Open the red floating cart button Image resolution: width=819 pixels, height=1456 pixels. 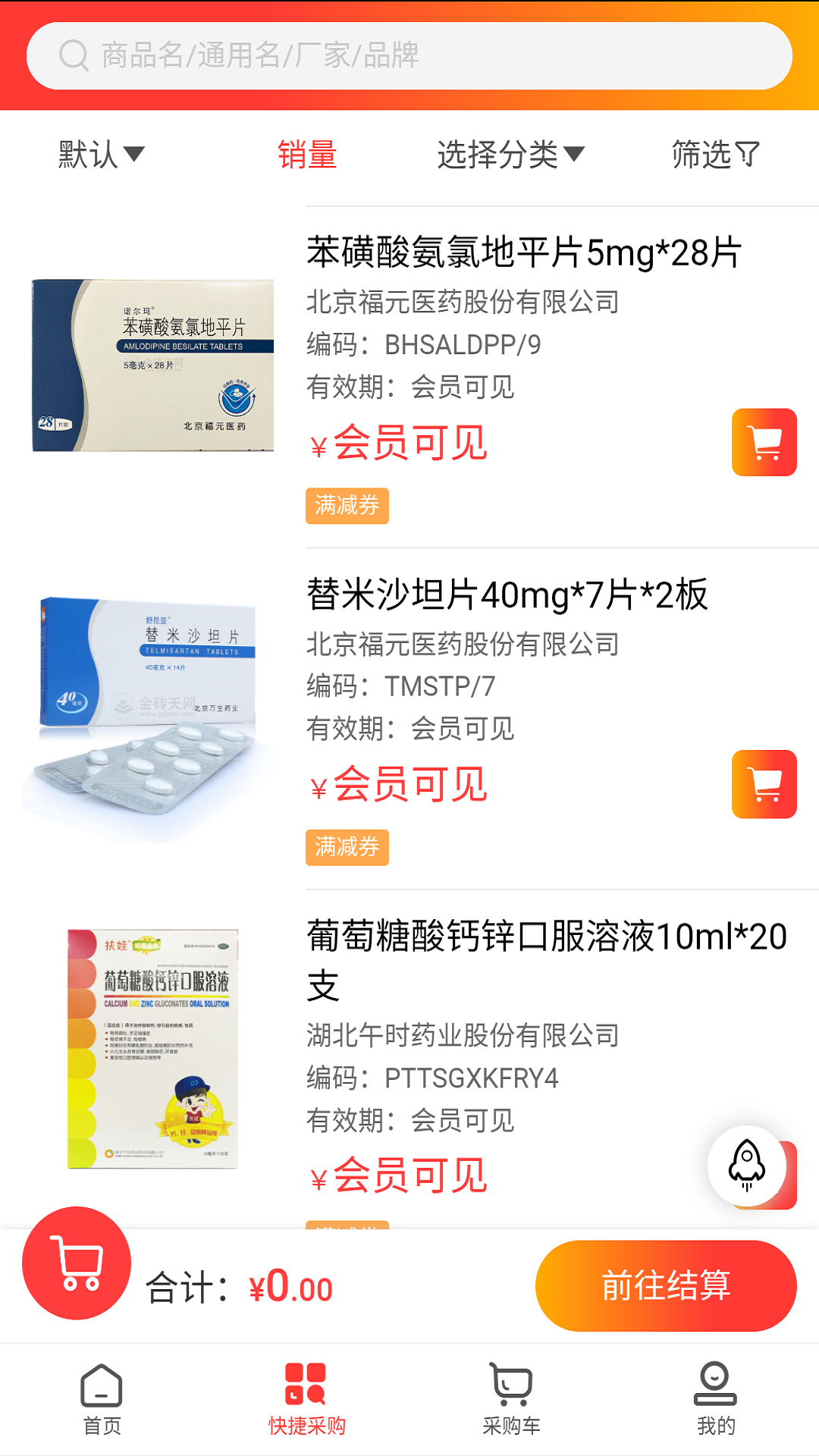click(x=77, y=1263)
